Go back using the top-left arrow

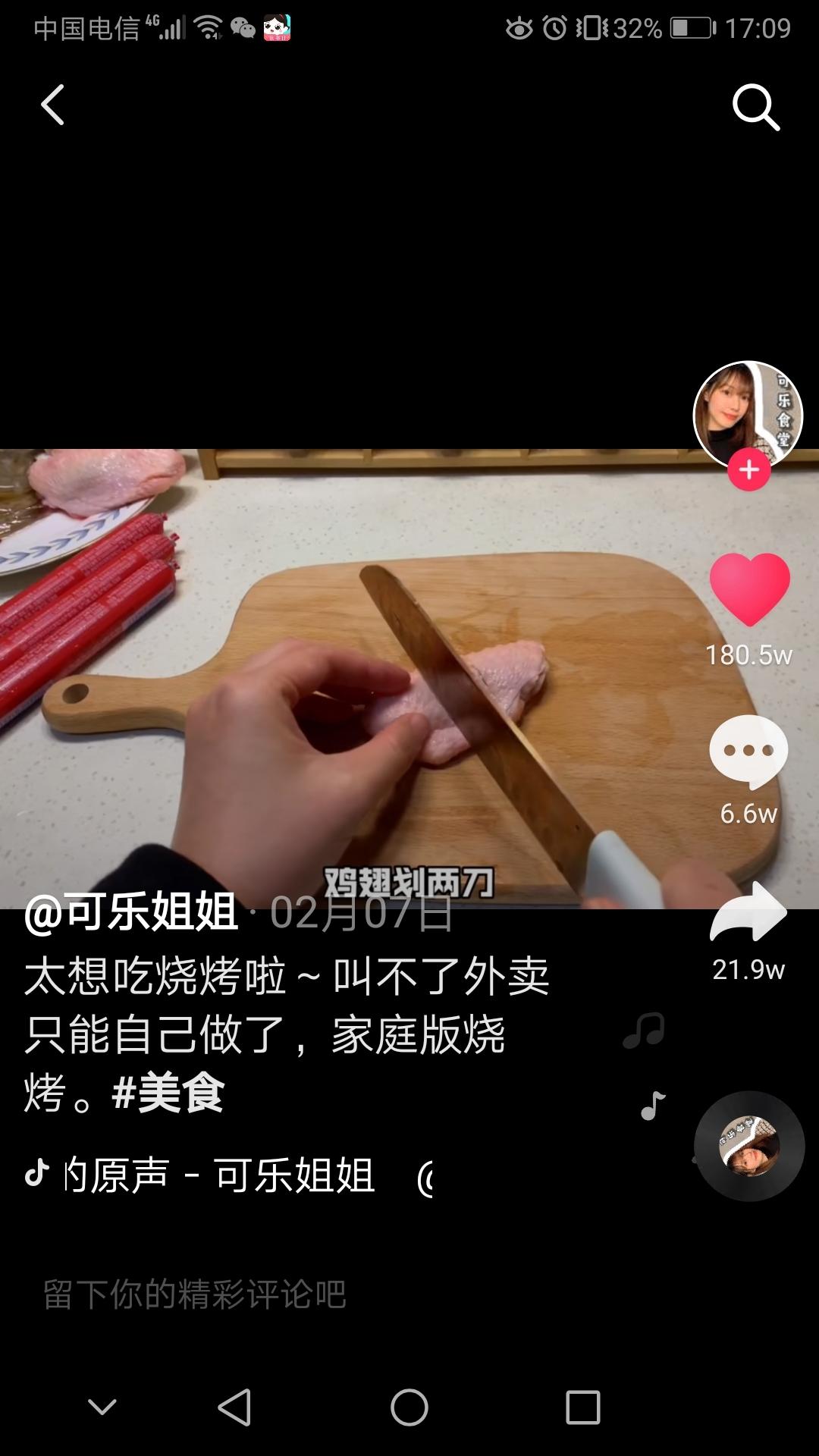[52, 105]
